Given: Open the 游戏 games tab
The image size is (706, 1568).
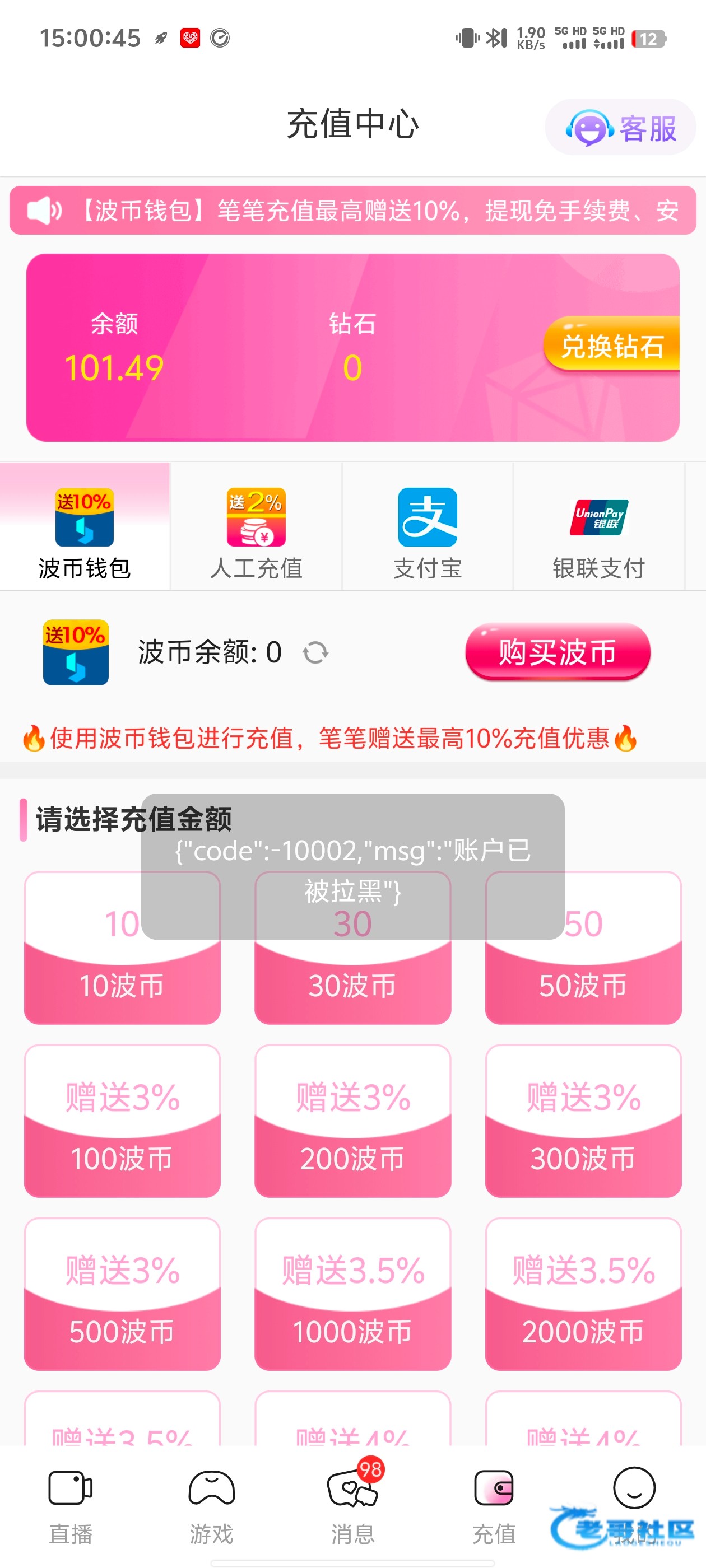Looking at the screenshot, I should click(x=211, y=1506).
